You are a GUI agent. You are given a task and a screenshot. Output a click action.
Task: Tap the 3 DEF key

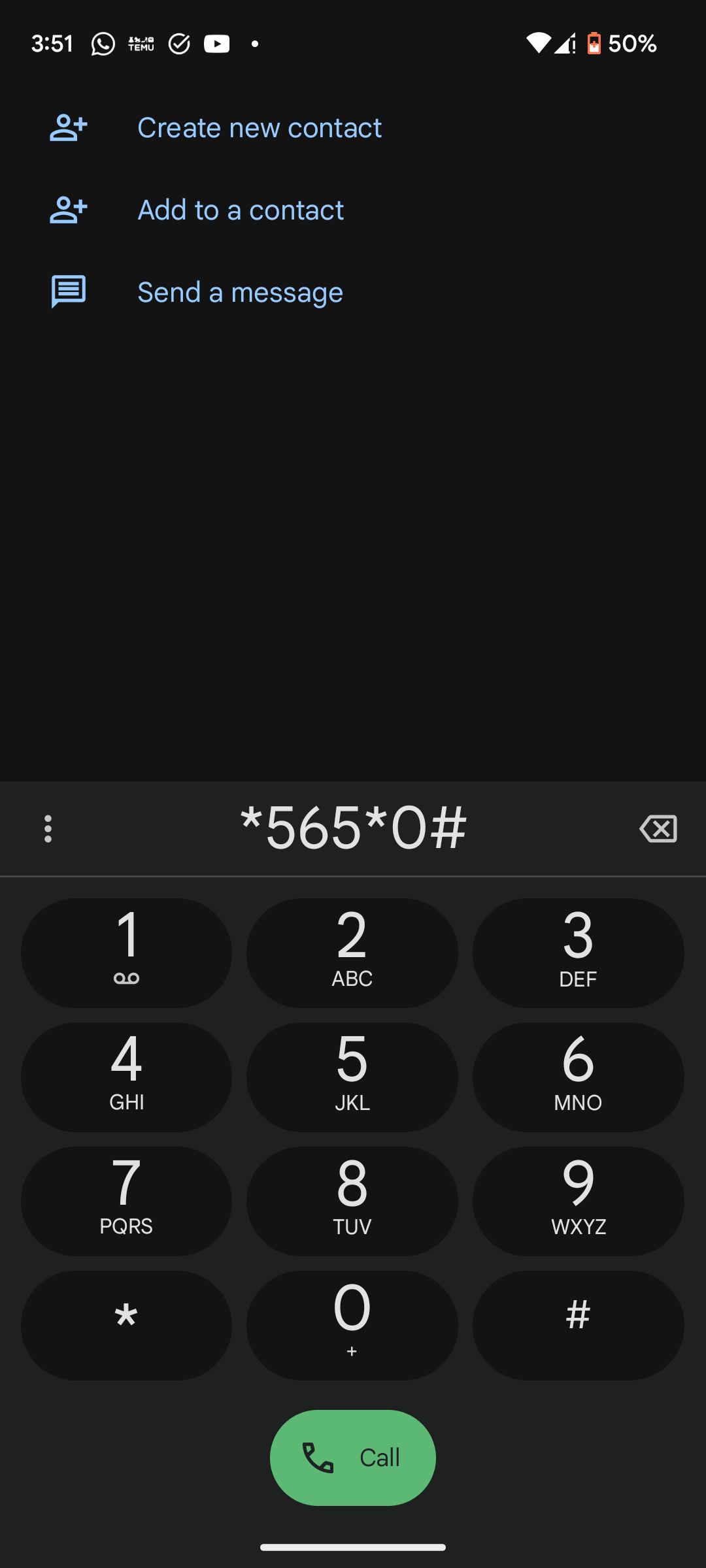pos(578,953)
